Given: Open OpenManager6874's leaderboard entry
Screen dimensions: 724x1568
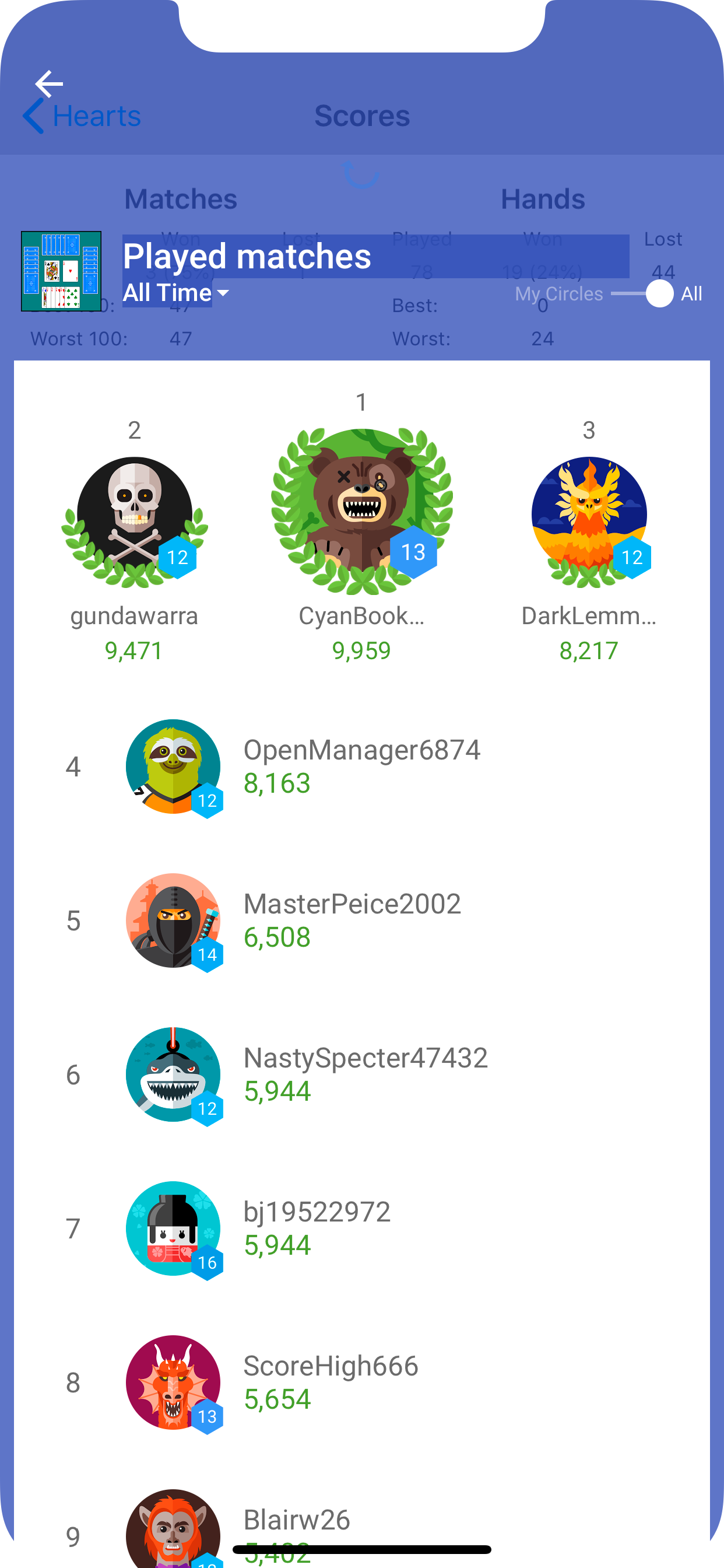Looking at the screenshot, I should [x=361, y=766].
